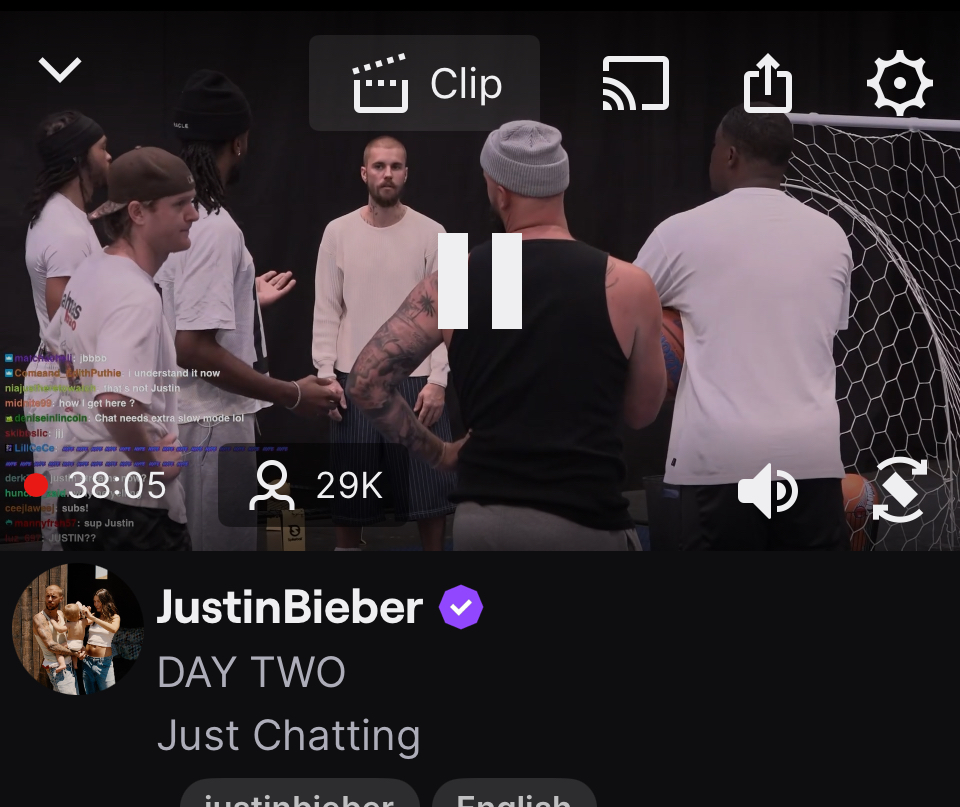
Task: Pause the live stream
Action: (x=480, y=281)
